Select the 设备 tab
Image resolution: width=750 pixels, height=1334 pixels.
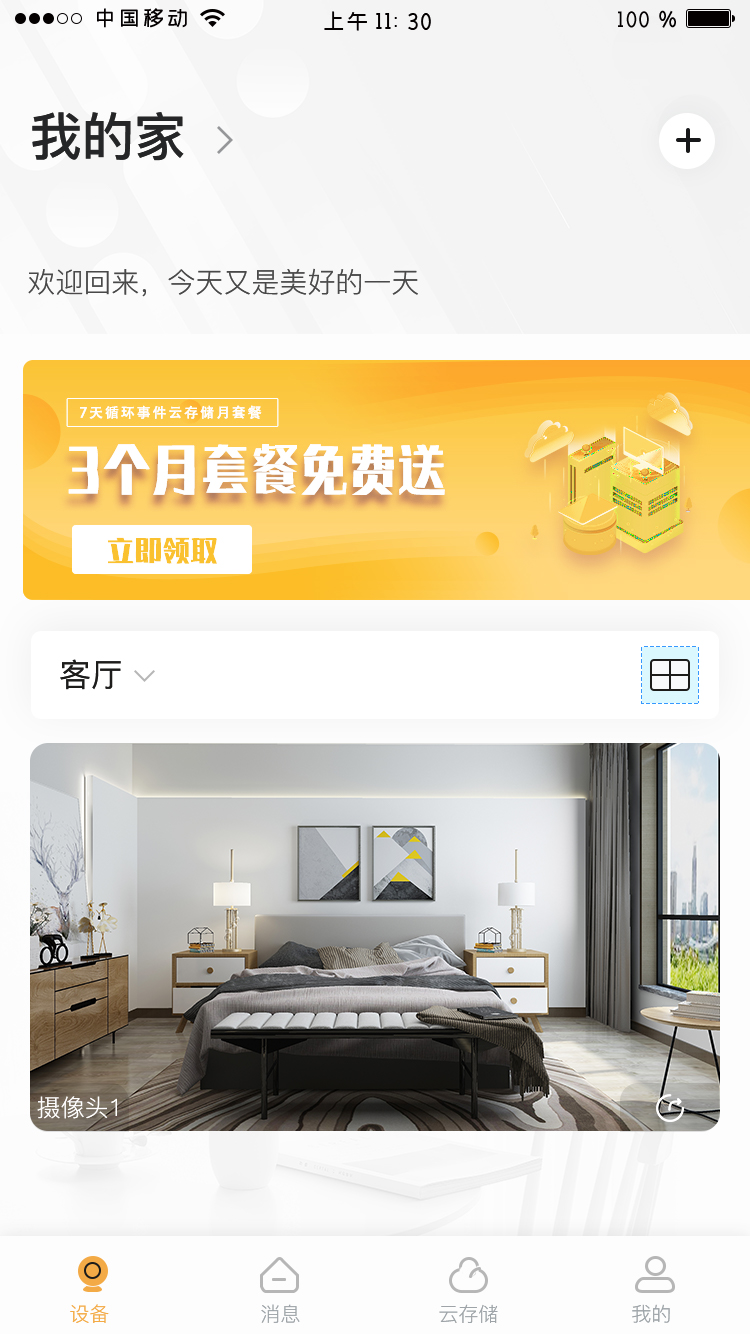[91, 1290]
